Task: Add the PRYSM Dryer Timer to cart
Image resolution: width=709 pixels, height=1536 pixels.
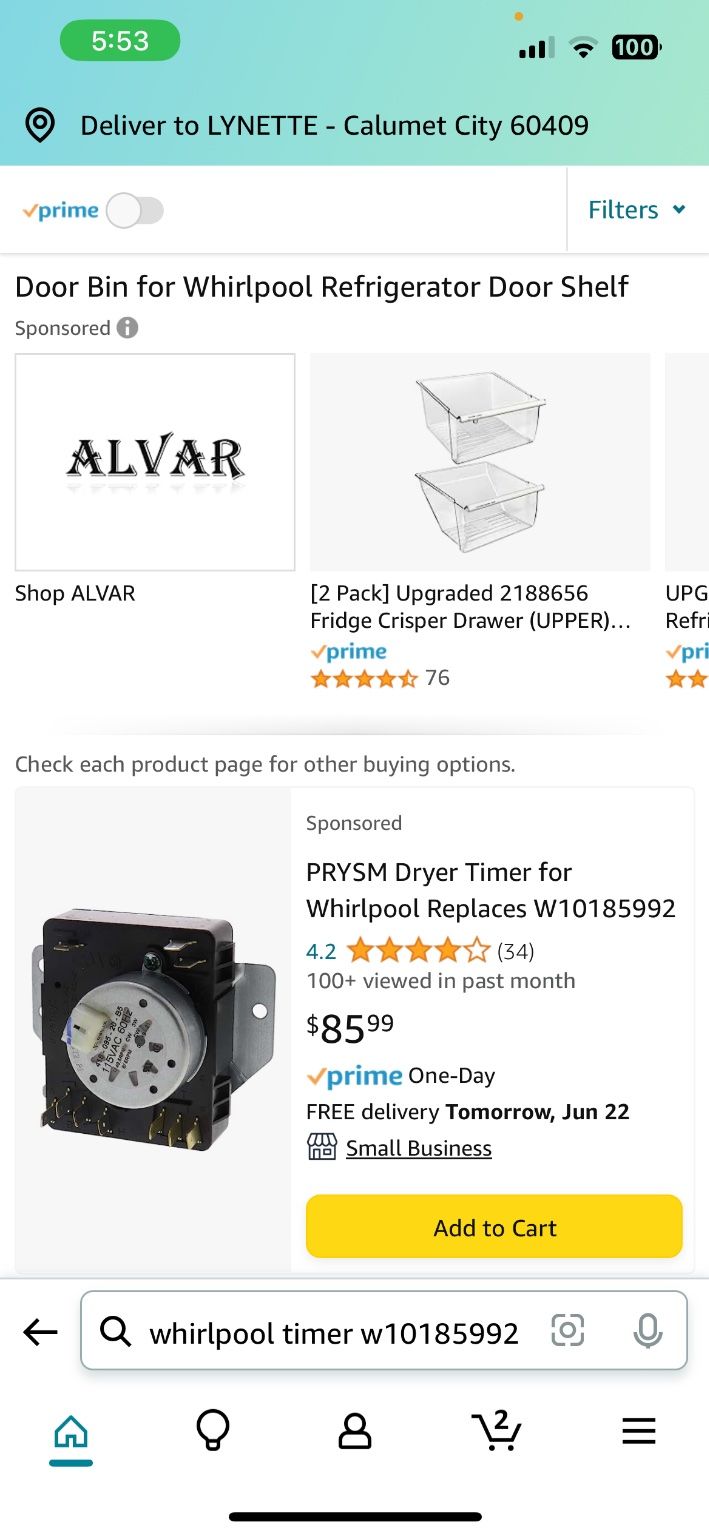Action: (494, 1227)
